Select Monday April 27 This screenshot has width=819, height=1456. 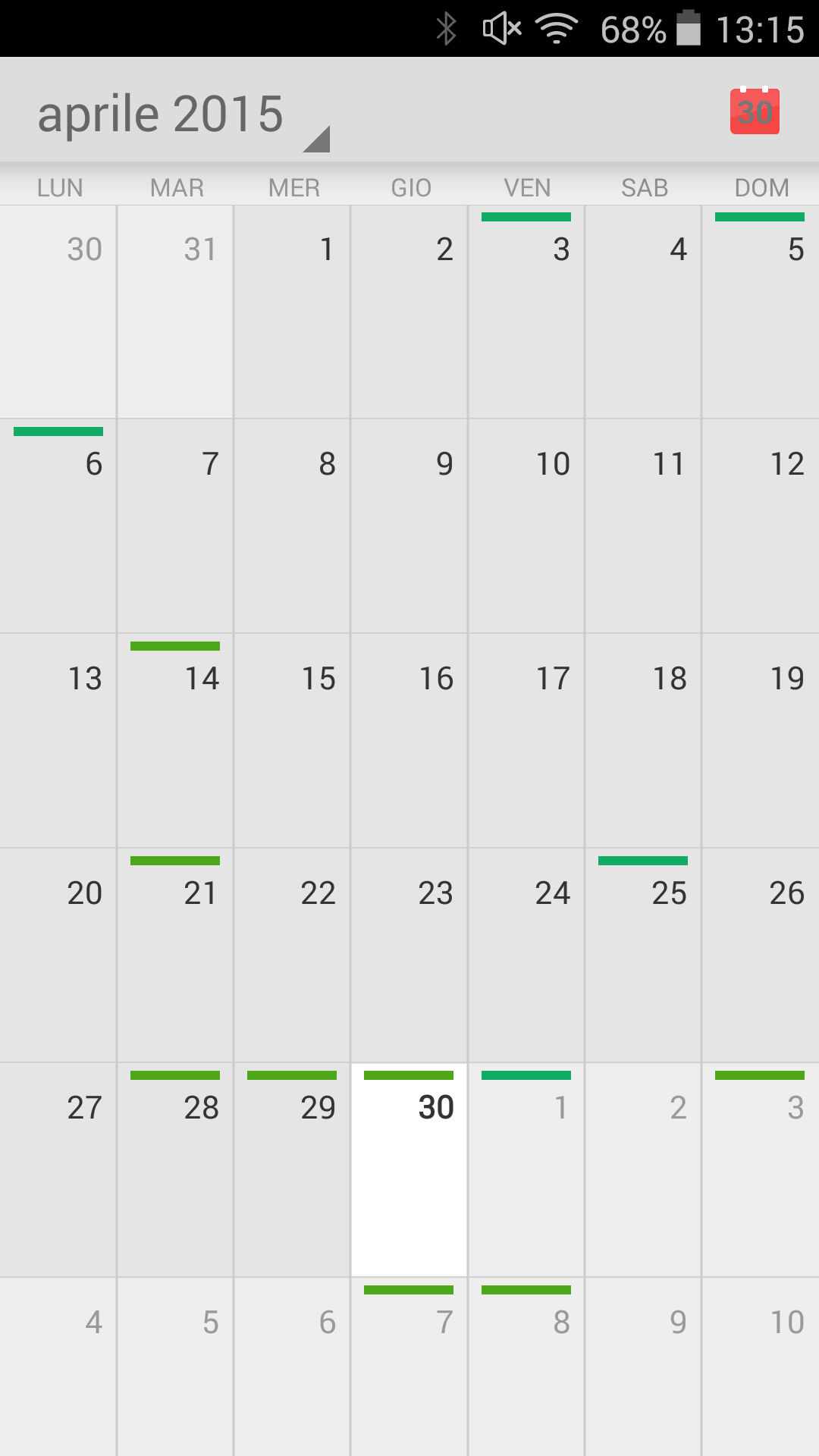[x=58, y=1169]
